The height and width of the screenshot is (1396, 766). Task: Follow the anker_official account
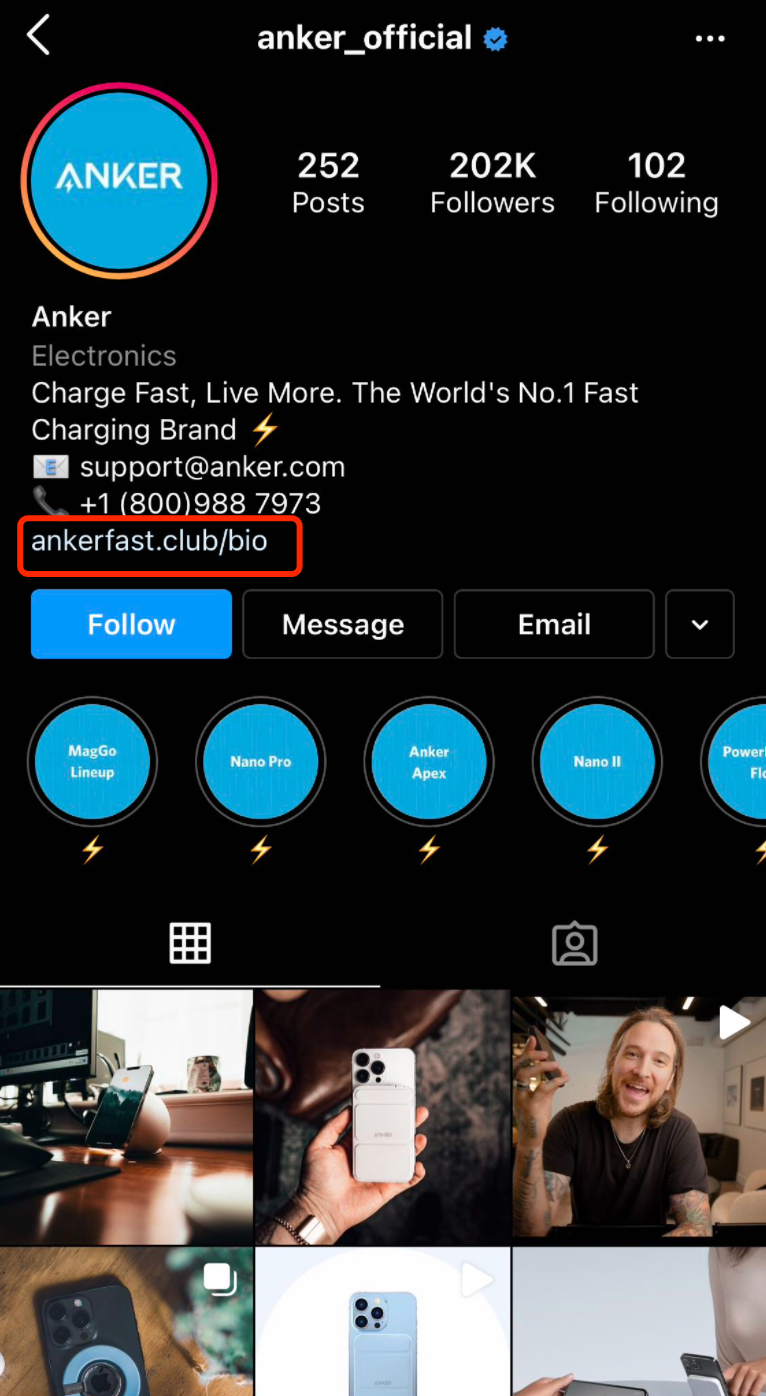(x=131, y=624)
